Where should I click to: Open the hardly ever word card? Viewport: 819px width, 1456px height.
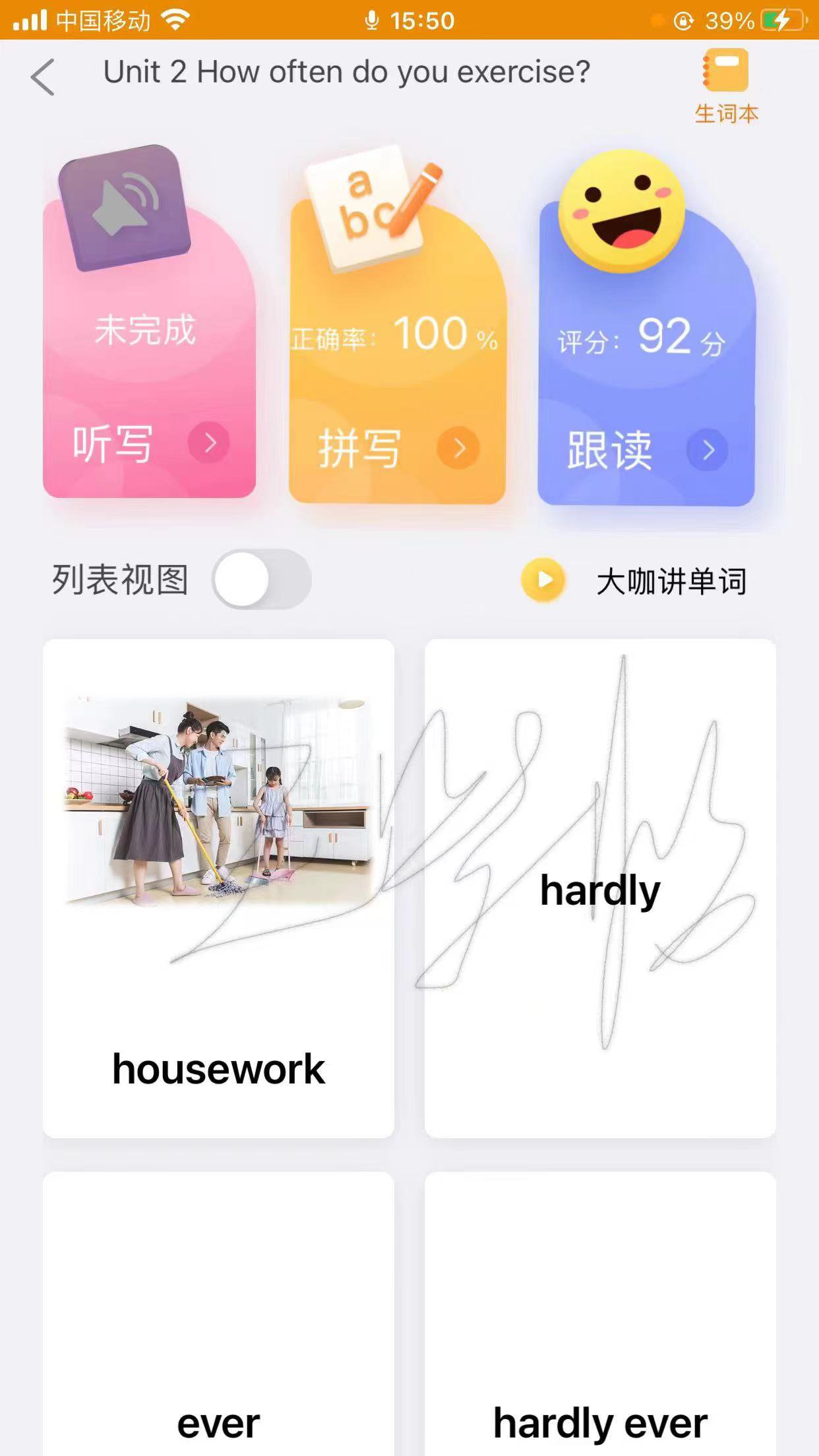coord(600,1314)
